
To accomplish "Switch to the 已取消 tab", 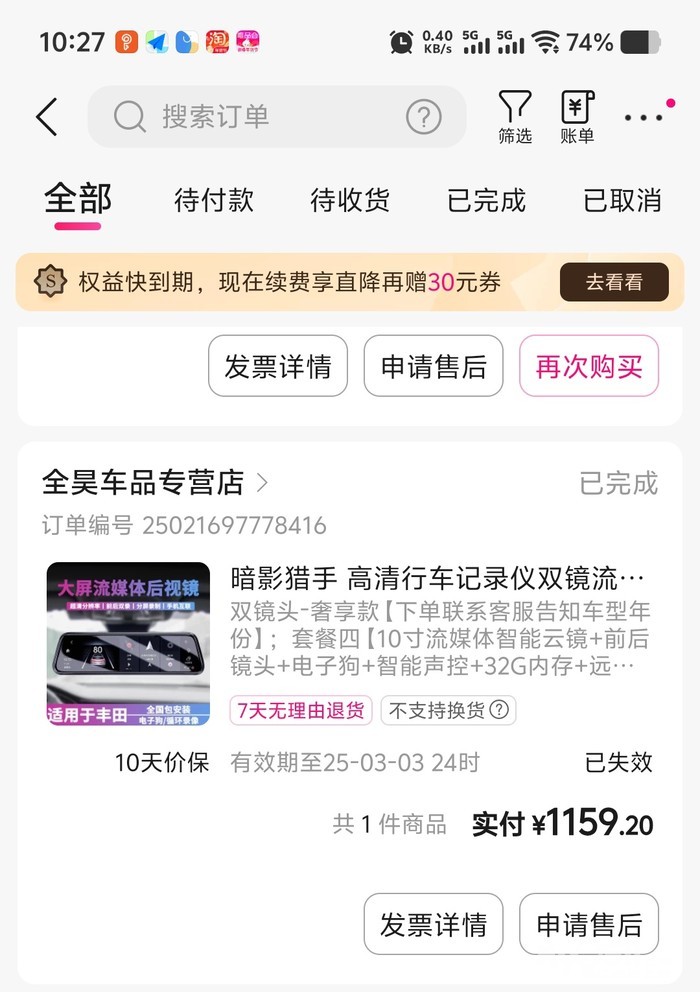I will click(x=622, y=200).
